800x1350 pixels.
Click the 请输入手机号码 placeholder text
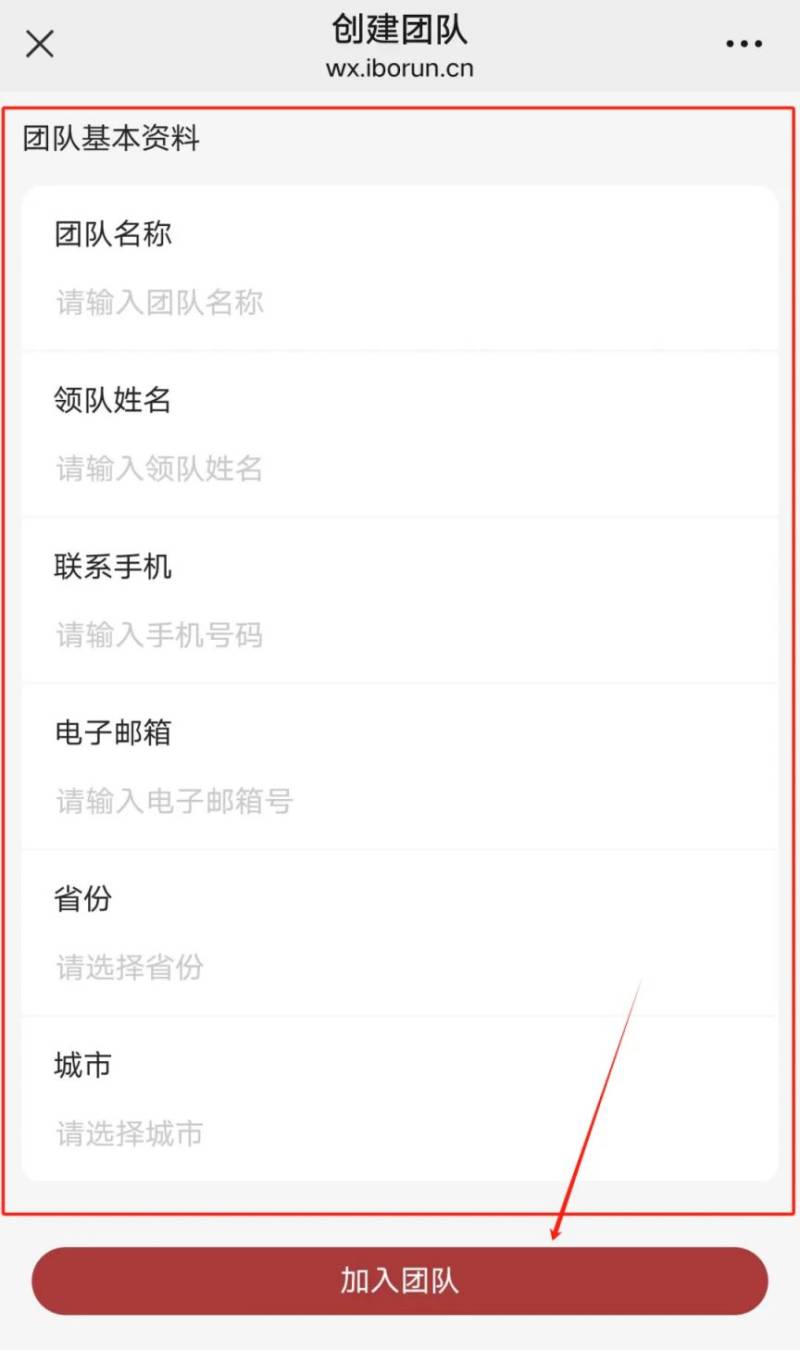(x=157, y=635)
